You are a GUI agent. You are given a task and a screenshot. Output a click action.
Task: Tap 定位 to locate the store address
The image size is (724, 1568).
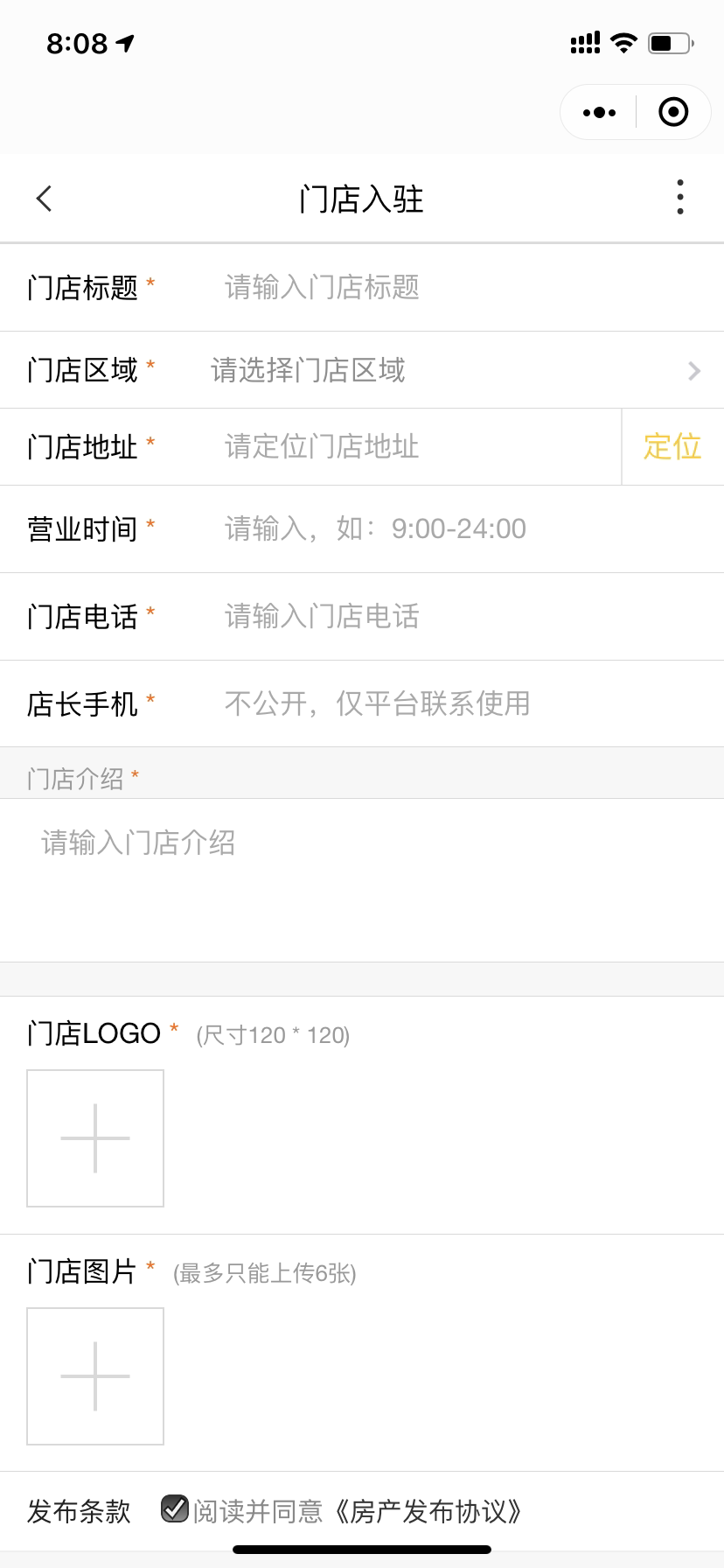672,446
